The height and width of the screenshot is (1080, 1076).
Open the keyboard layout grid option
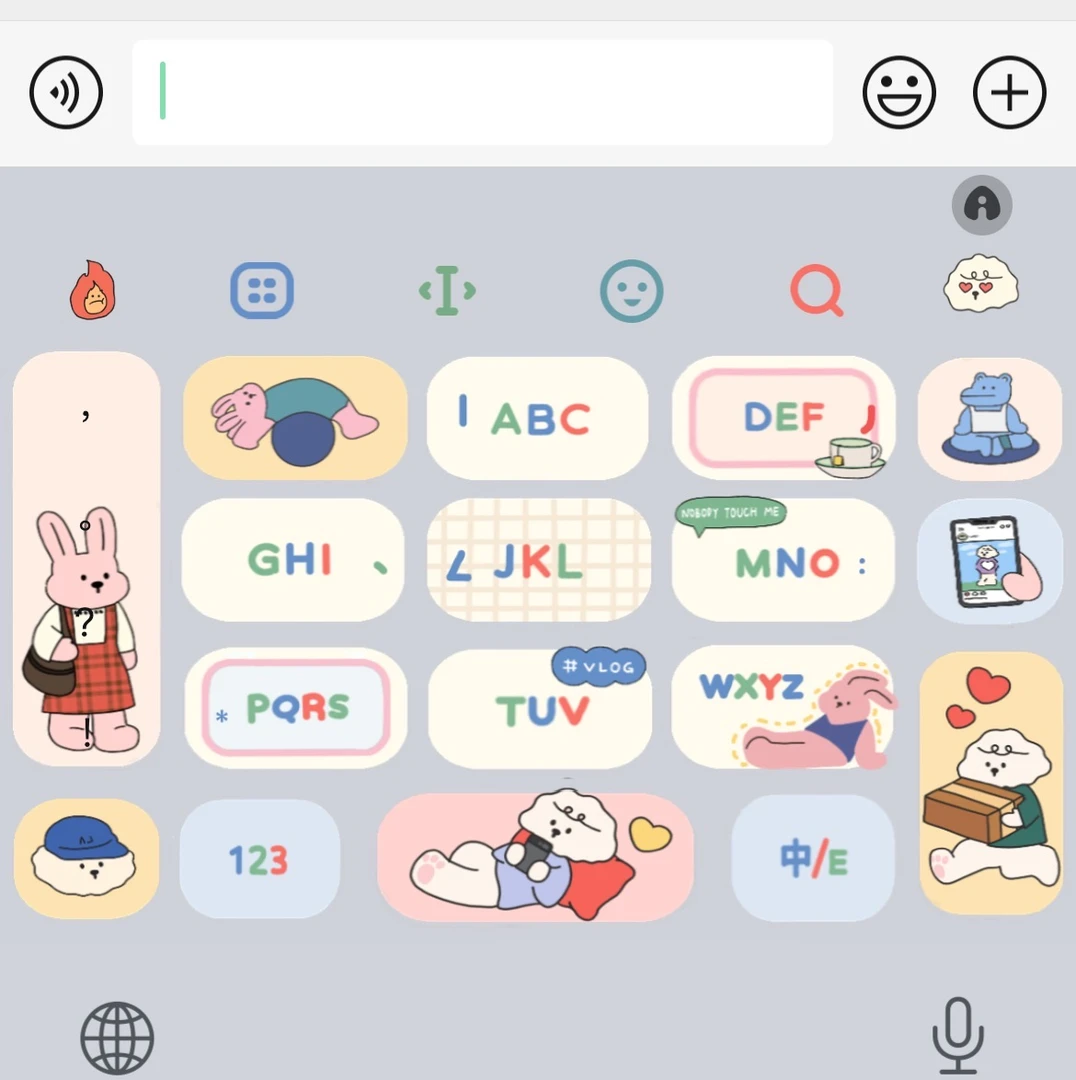[262, 291]
